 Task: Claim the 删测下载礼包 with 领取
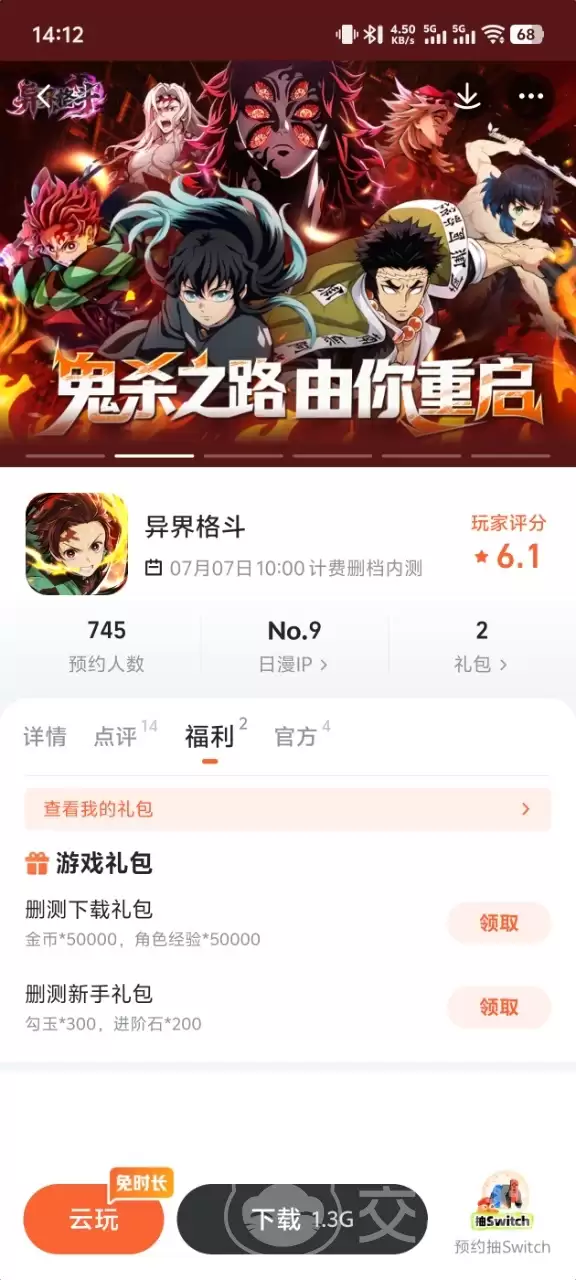[x=499, y=923]
